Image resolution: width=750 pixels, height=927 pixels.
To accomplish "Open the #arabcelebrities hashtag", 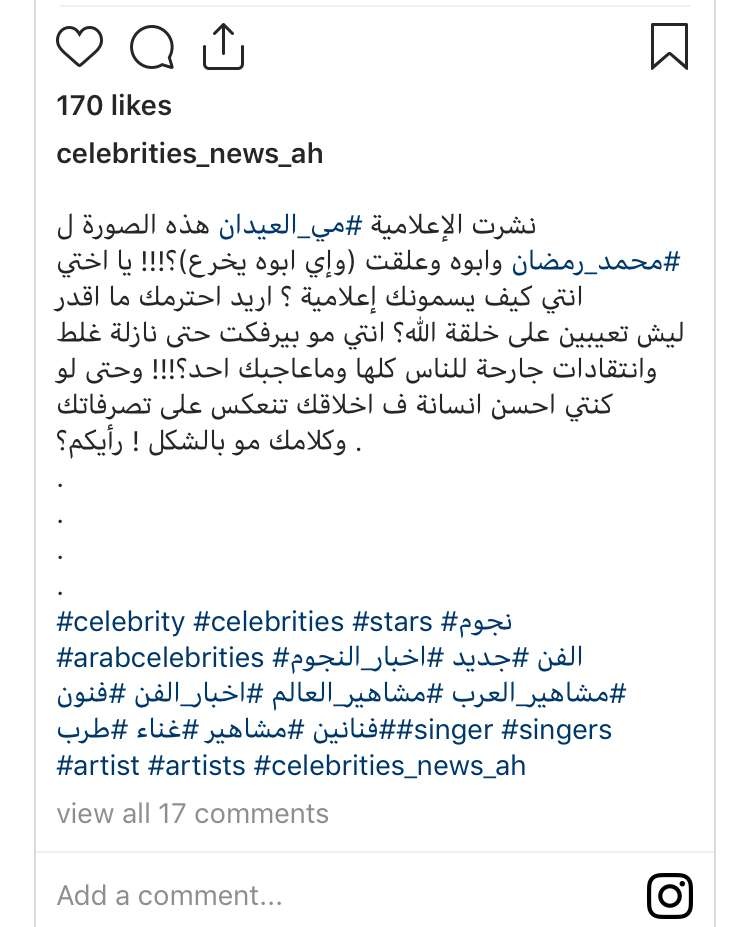I will pos(160,657).
